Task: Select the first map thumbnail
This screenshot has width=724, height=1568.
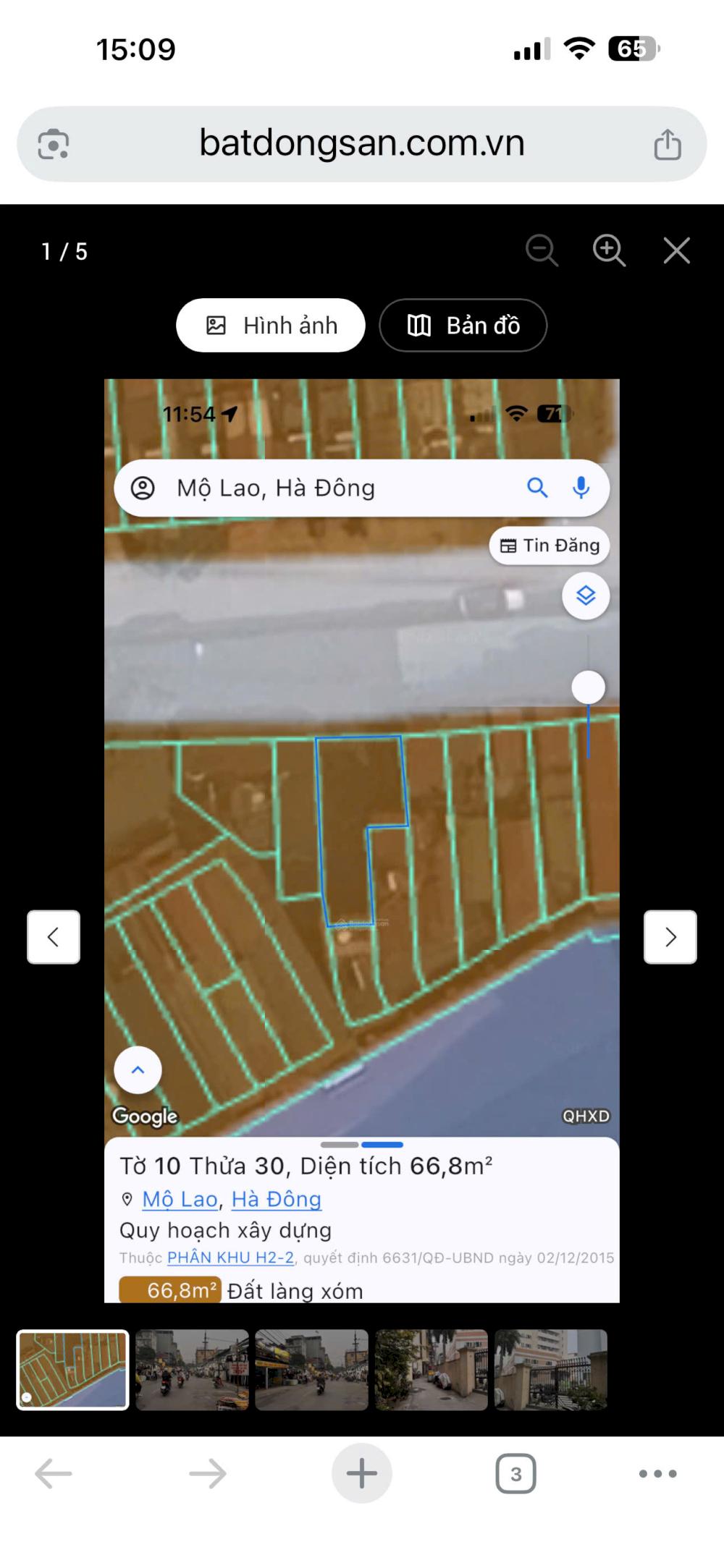Action: tap(72, 1370)
